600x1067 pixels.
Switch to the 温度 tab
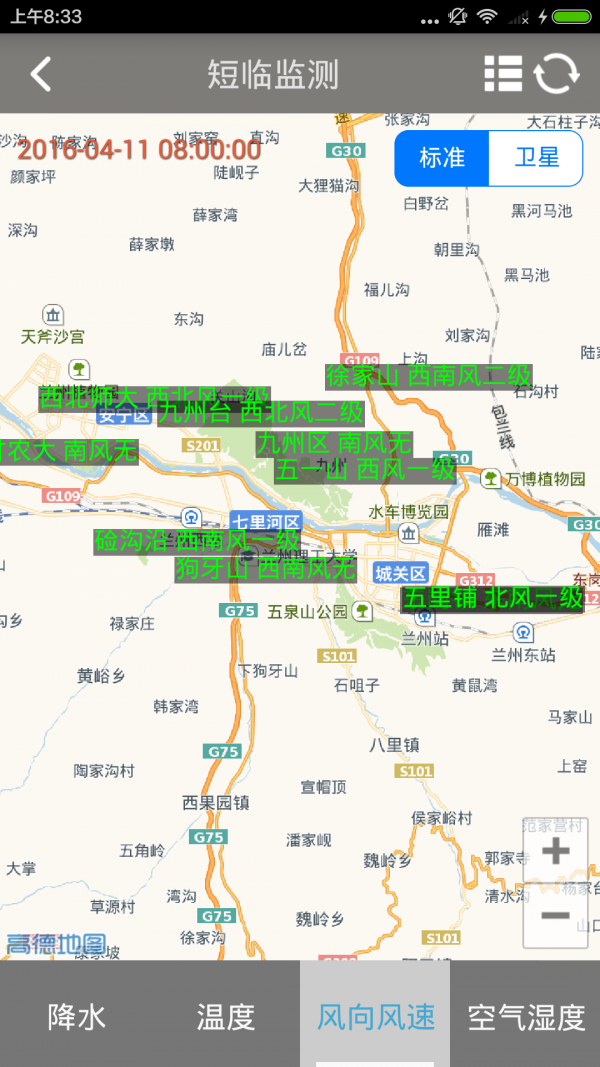[x=226, y=1017]
